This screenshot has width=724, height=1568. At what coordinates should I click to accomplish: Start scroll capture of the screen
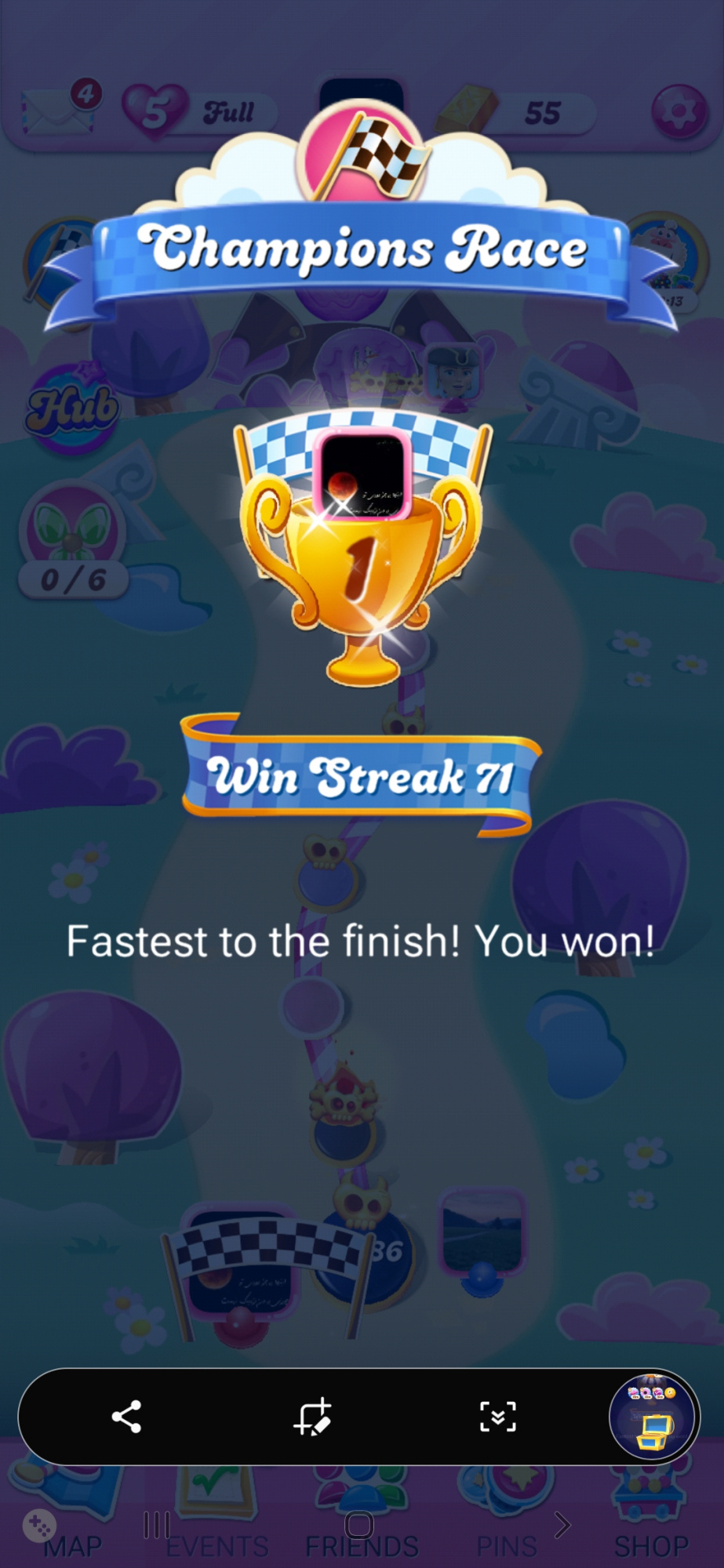[498, 1417]
